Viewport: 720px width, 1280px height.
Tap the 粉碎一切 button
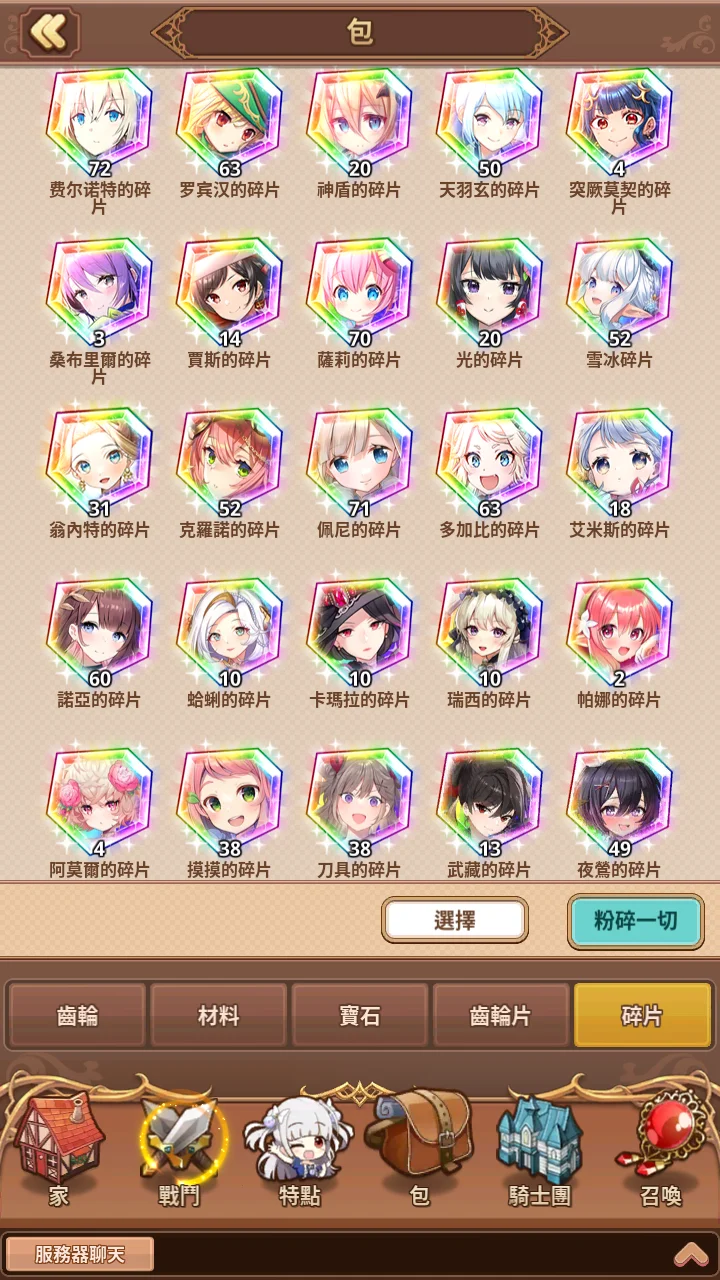636,920
